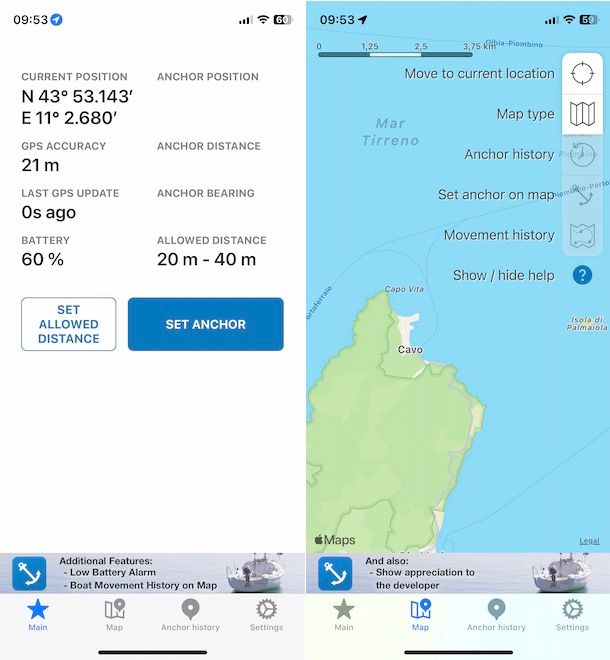This screenshot has width=610, height=660.
Task: Open the Legal link on the map
Action: click(589, 541)
